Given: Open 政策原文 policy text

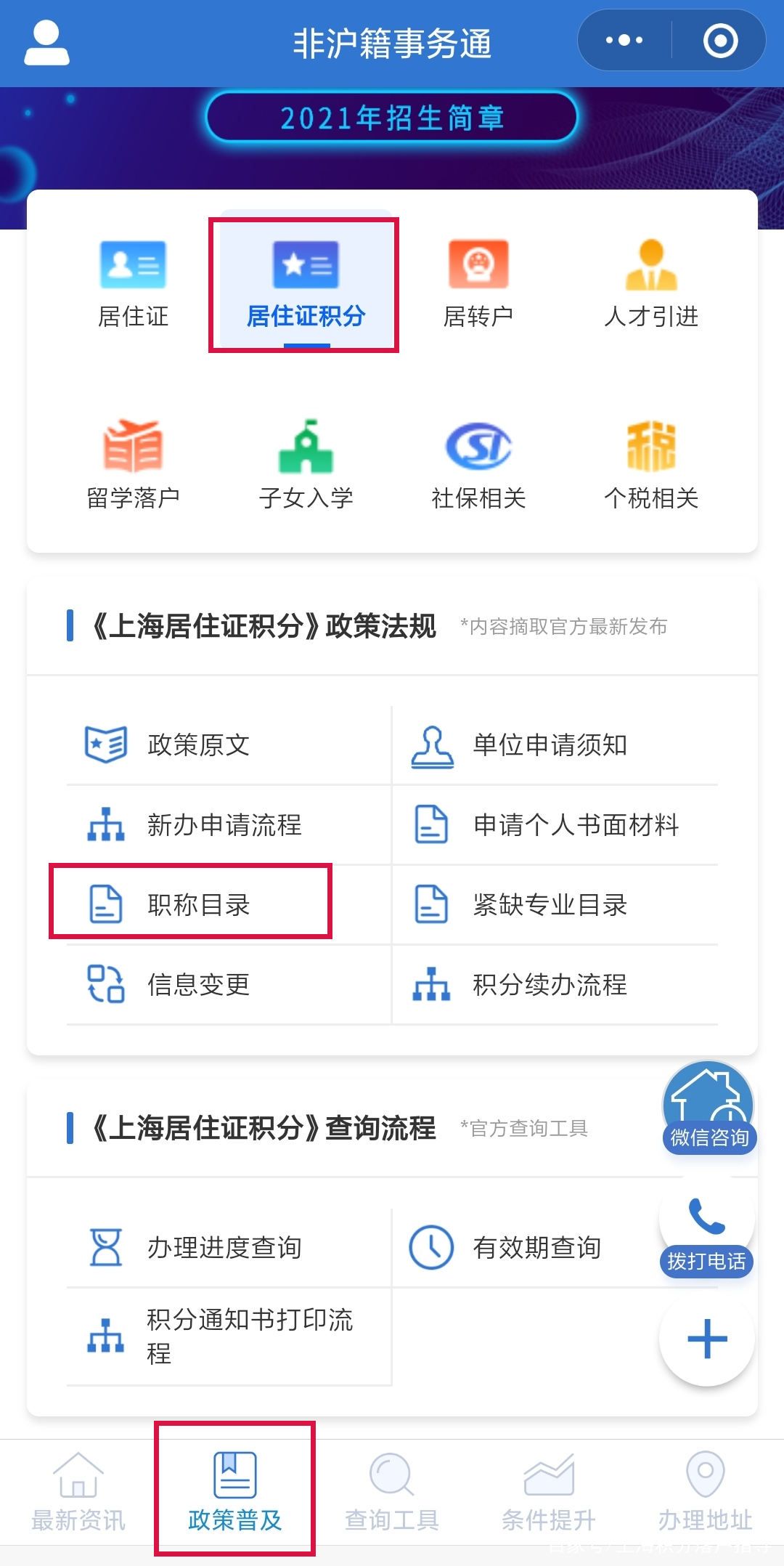Looking at the screenshot, I should [x=197, y=745].
